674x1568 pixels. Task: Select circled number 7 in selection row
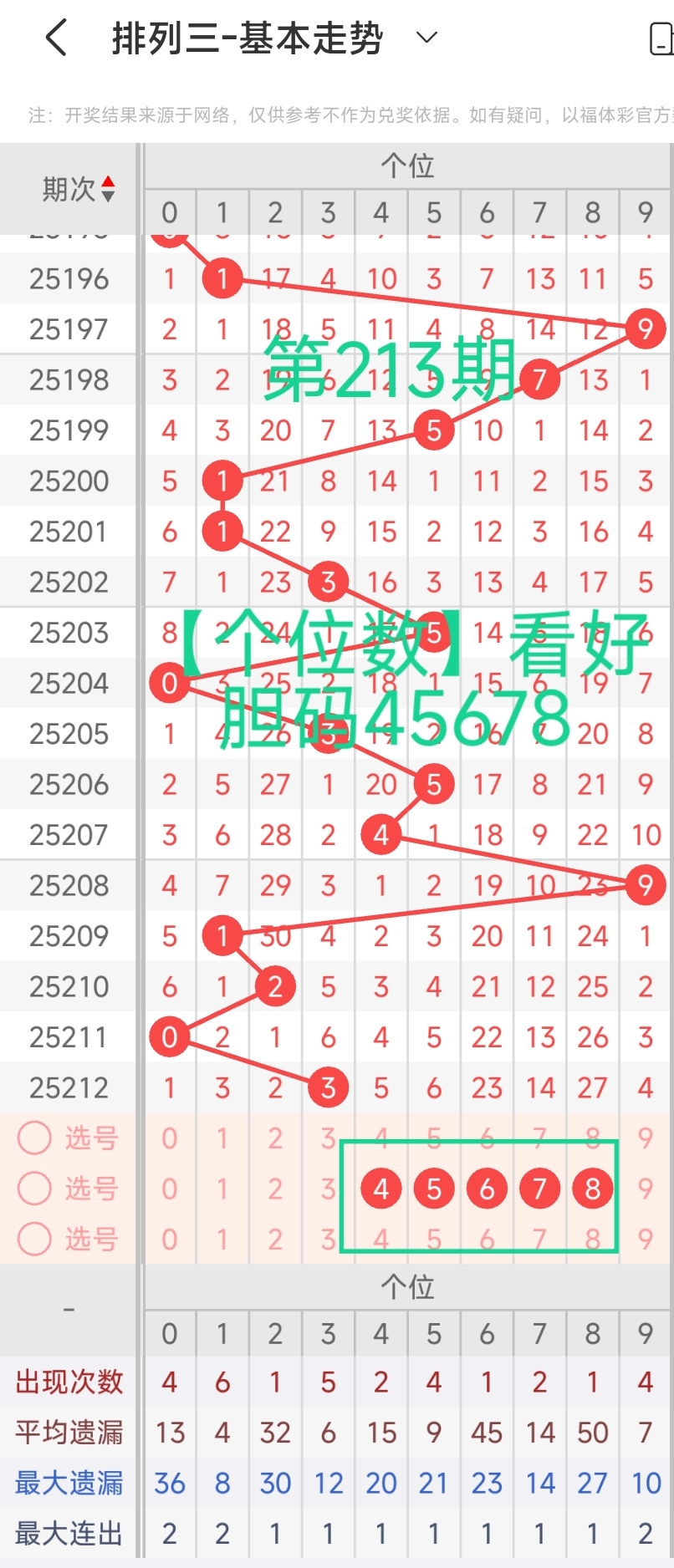[x=539, y=1188]
